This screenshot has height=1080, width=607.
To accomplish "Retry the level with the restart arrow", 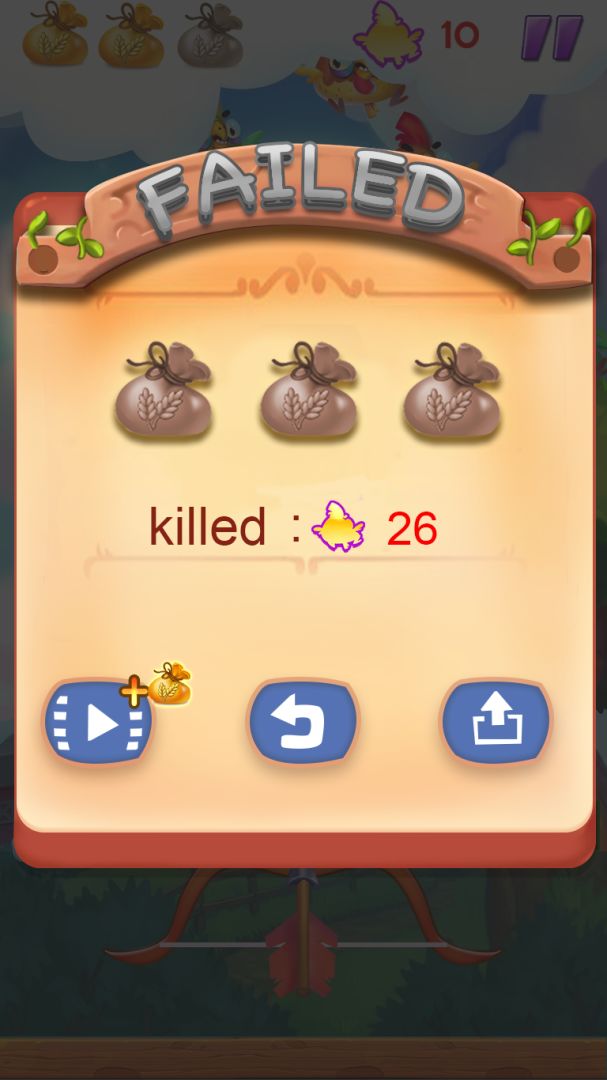I will (302, 722).
